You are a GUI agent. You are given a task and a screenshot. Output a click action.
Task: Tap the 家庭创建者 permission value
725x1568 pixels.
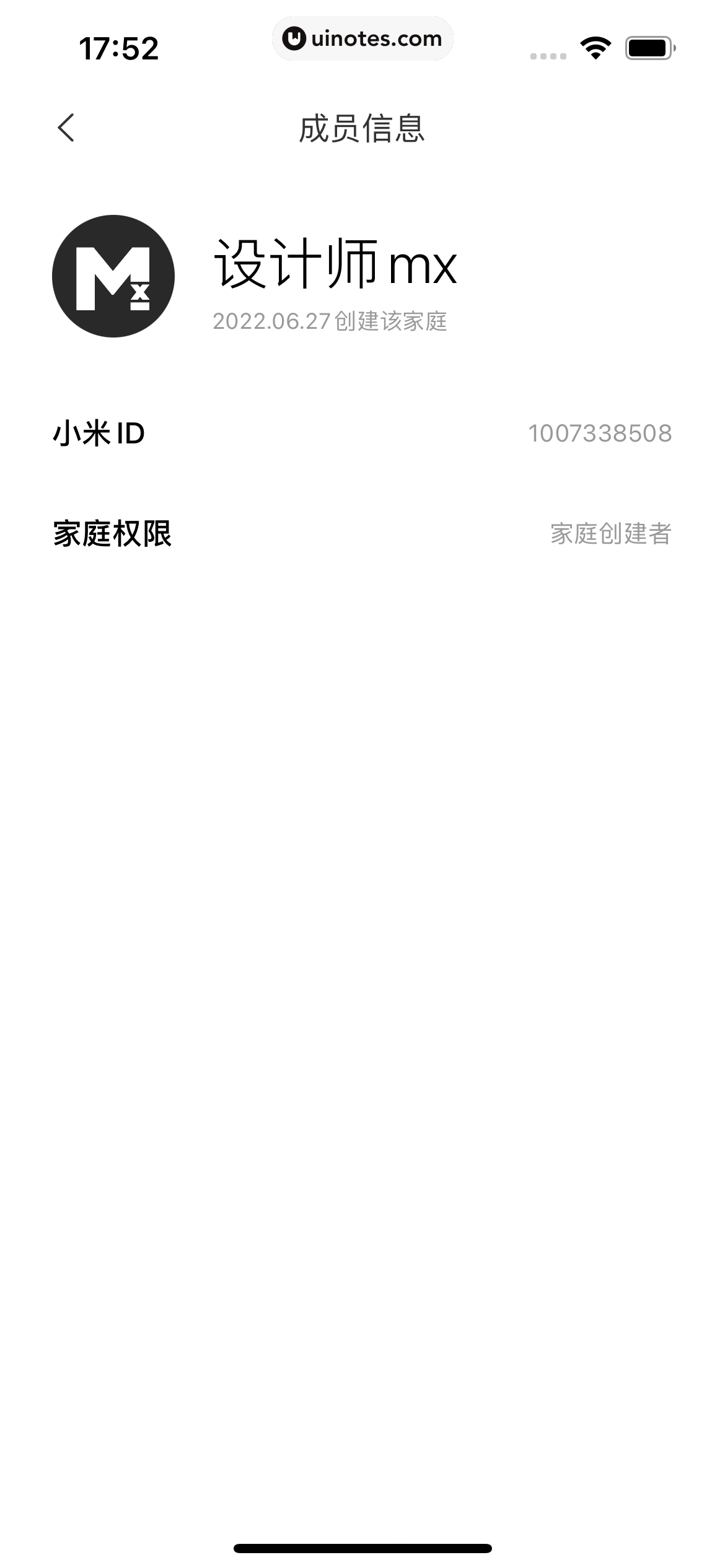pos(610,531)
